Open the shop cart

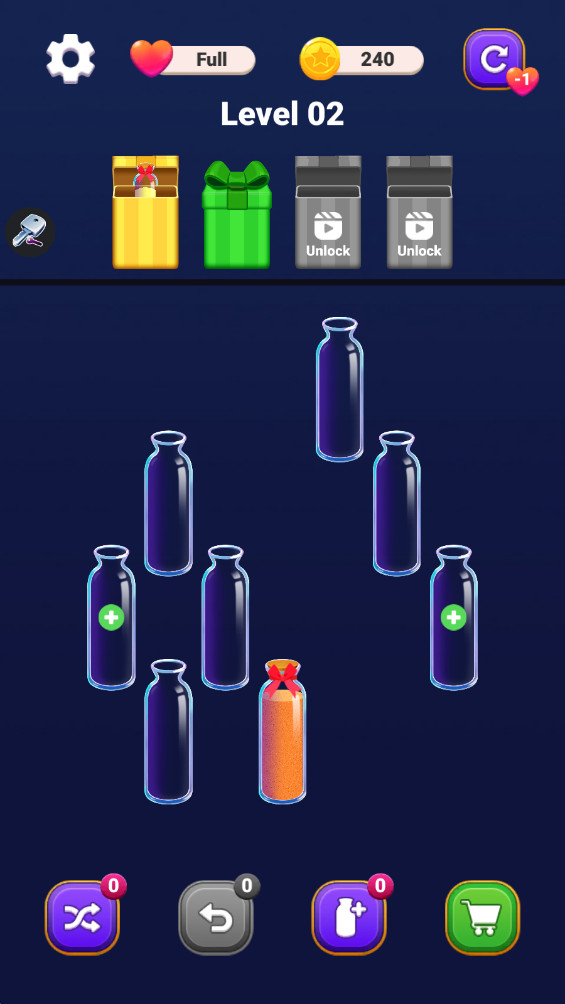482,918
